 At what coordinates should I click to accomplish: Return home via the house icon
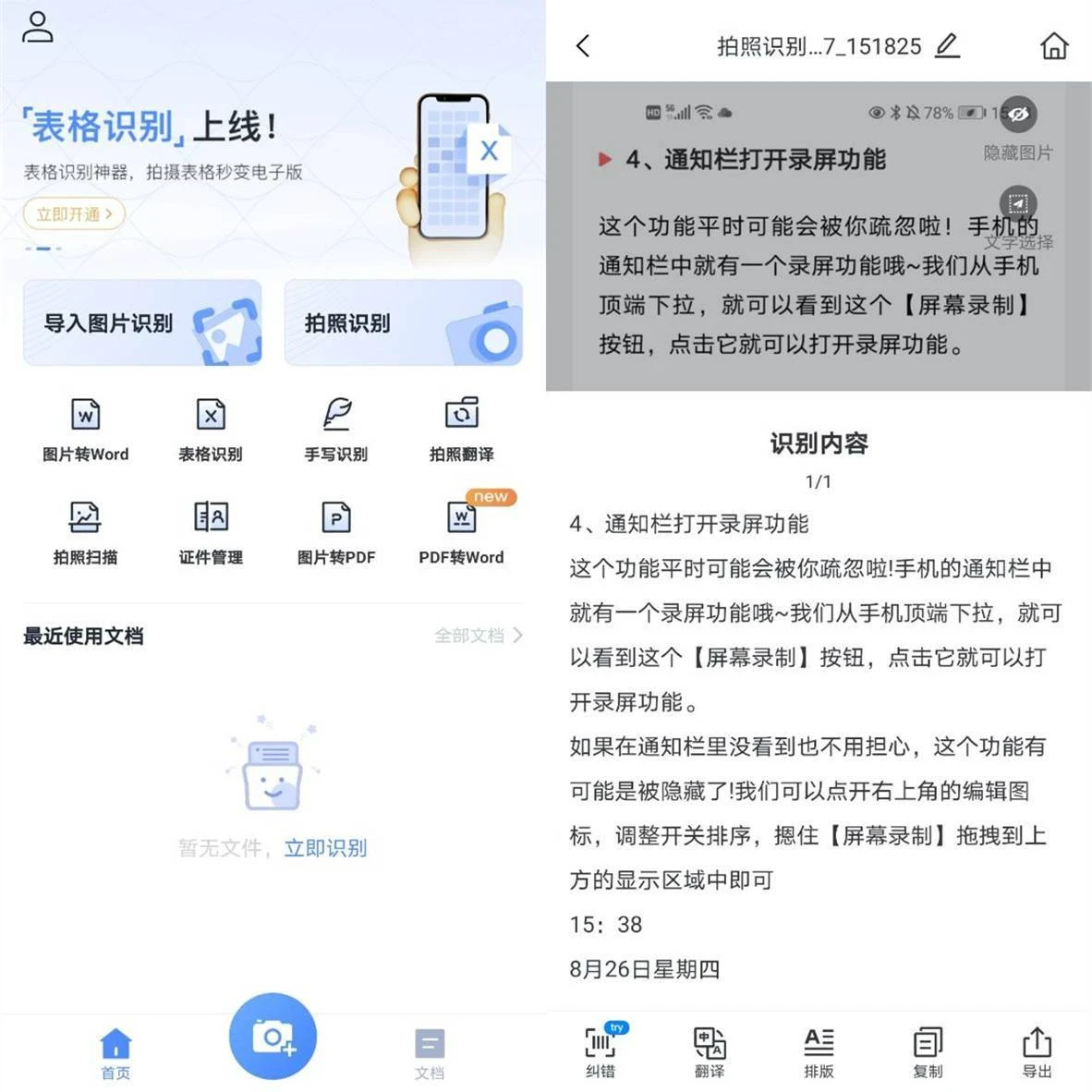[1054, 46]
